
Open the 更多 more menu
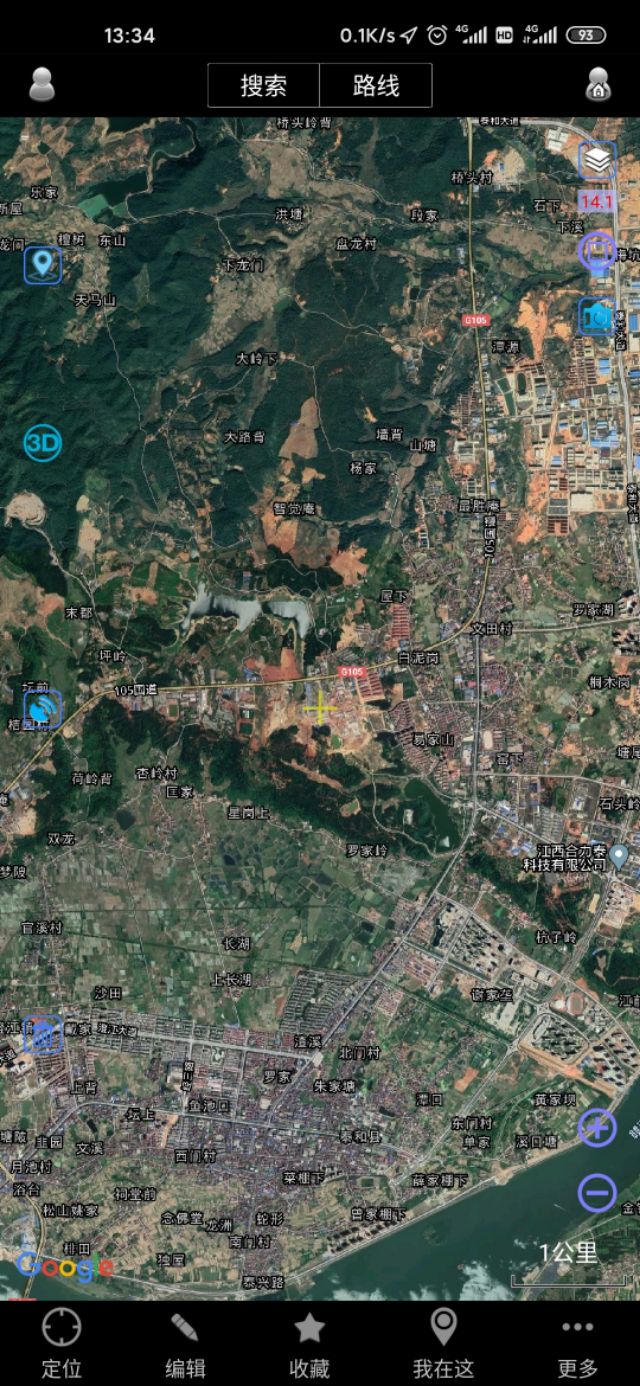click(577, 1344)
